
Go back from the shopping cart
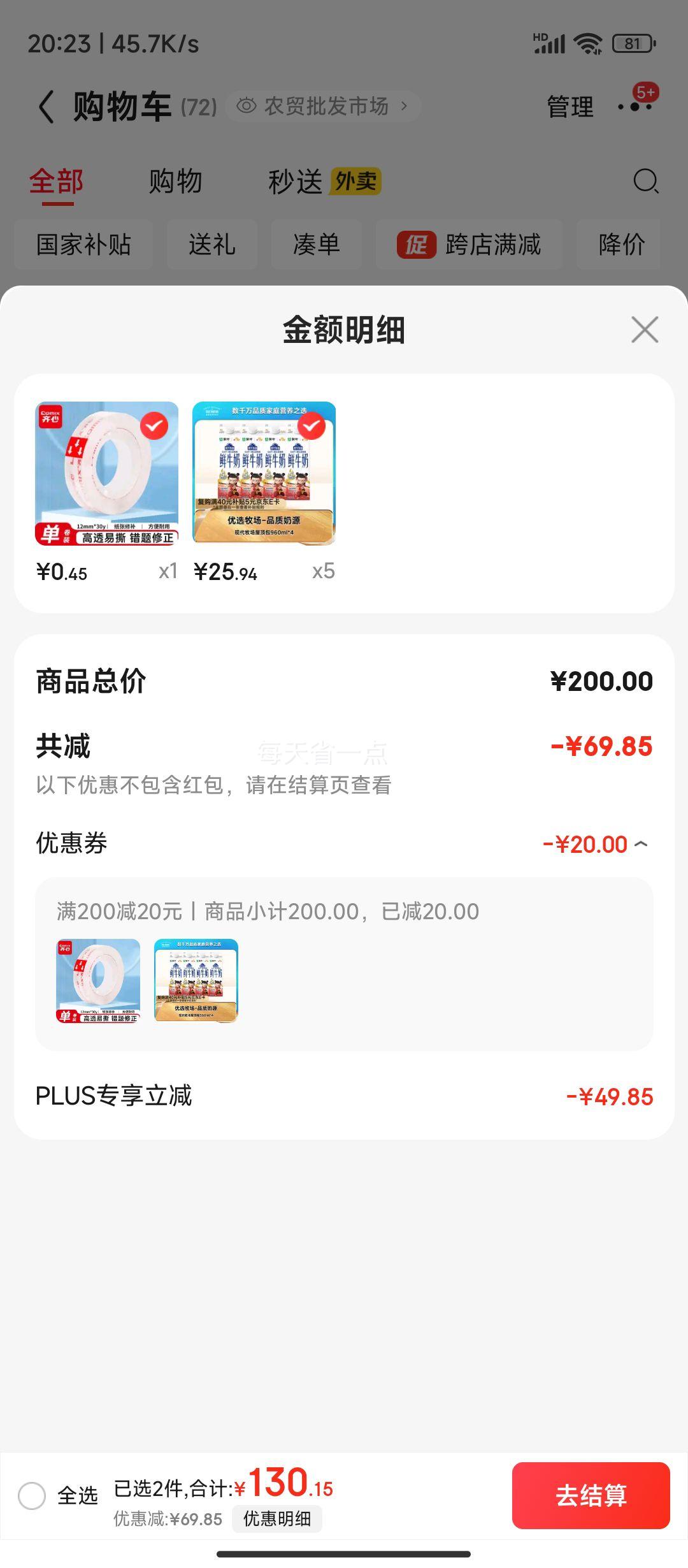pos(46,106)
